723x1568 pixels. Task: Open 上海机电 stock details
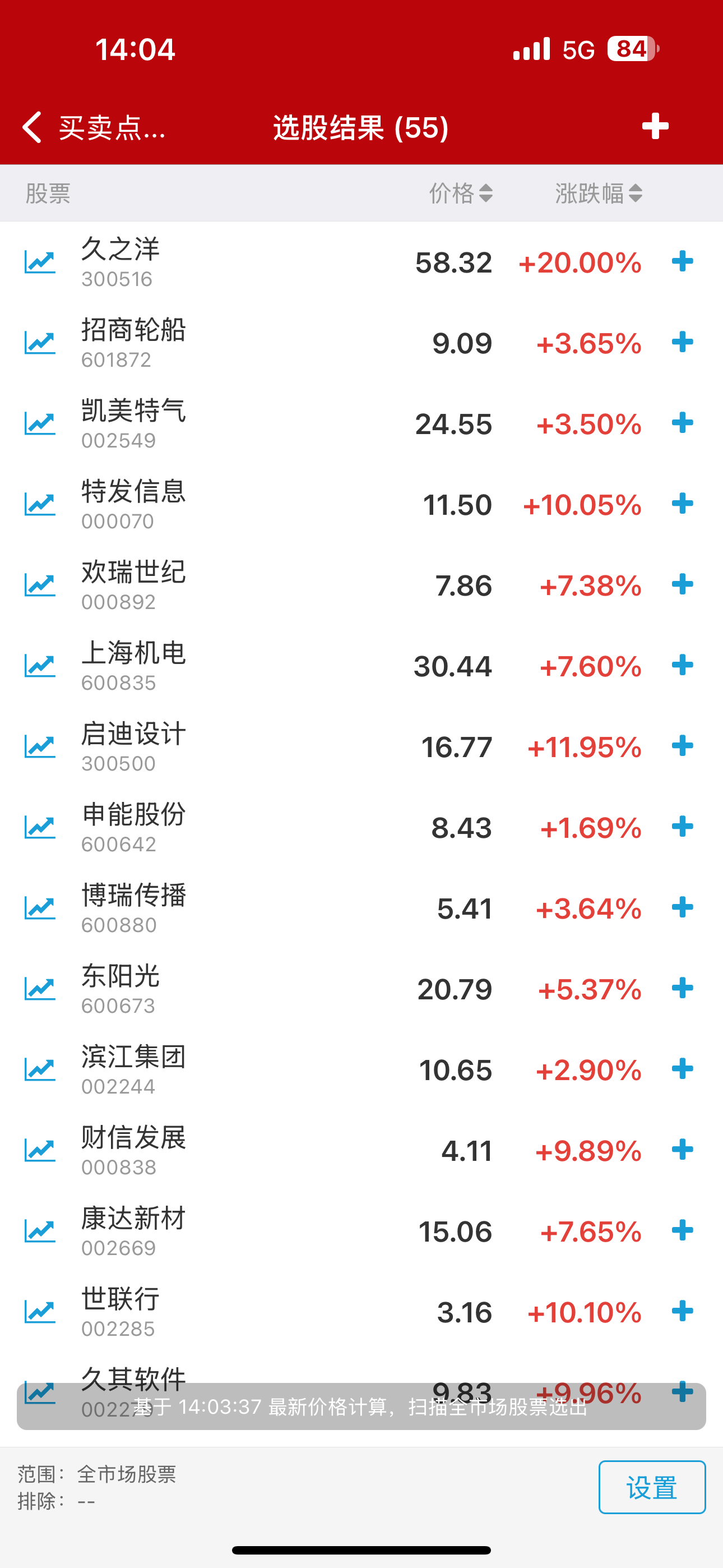click(243, 666)
